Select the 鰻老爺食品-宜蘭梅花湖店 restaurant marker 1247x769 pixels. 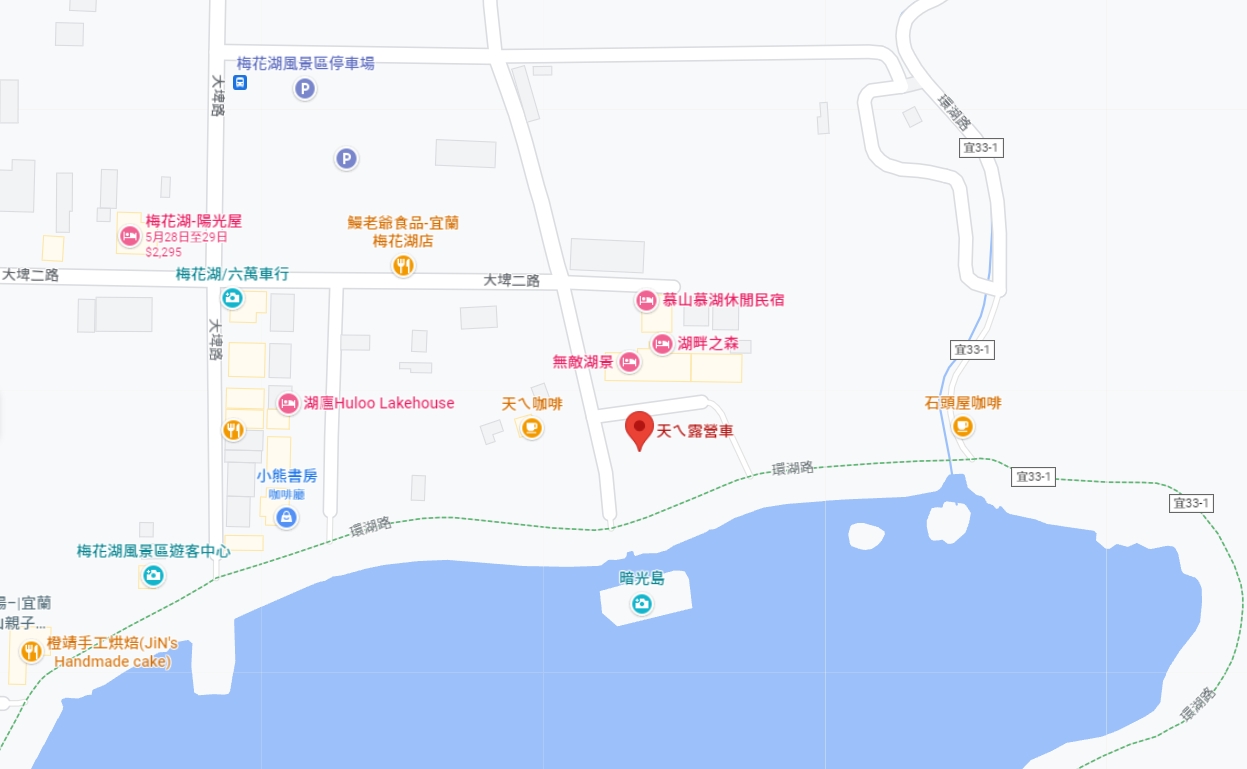point(403,265)
